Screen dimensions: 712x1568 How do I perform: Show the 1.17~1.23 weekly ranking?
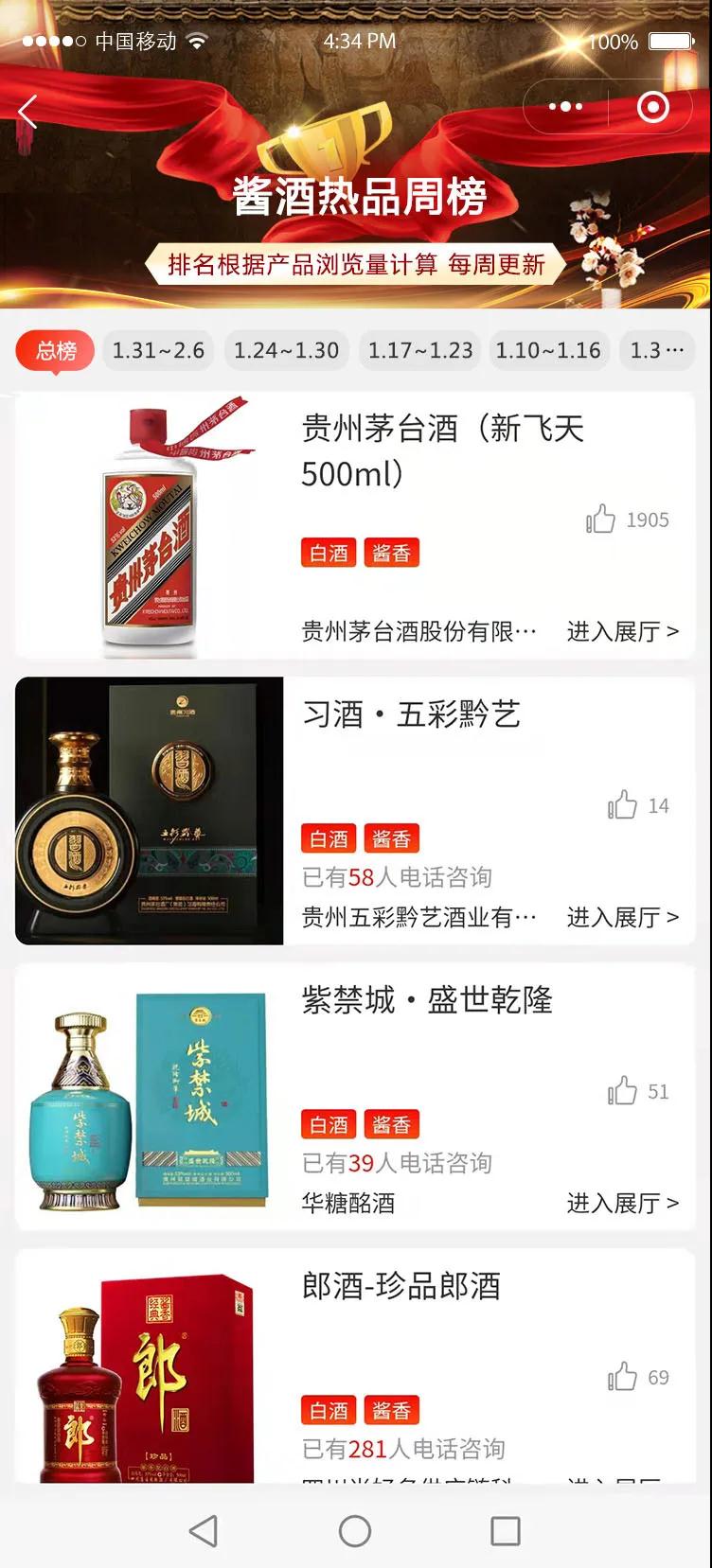click(420, 351)
